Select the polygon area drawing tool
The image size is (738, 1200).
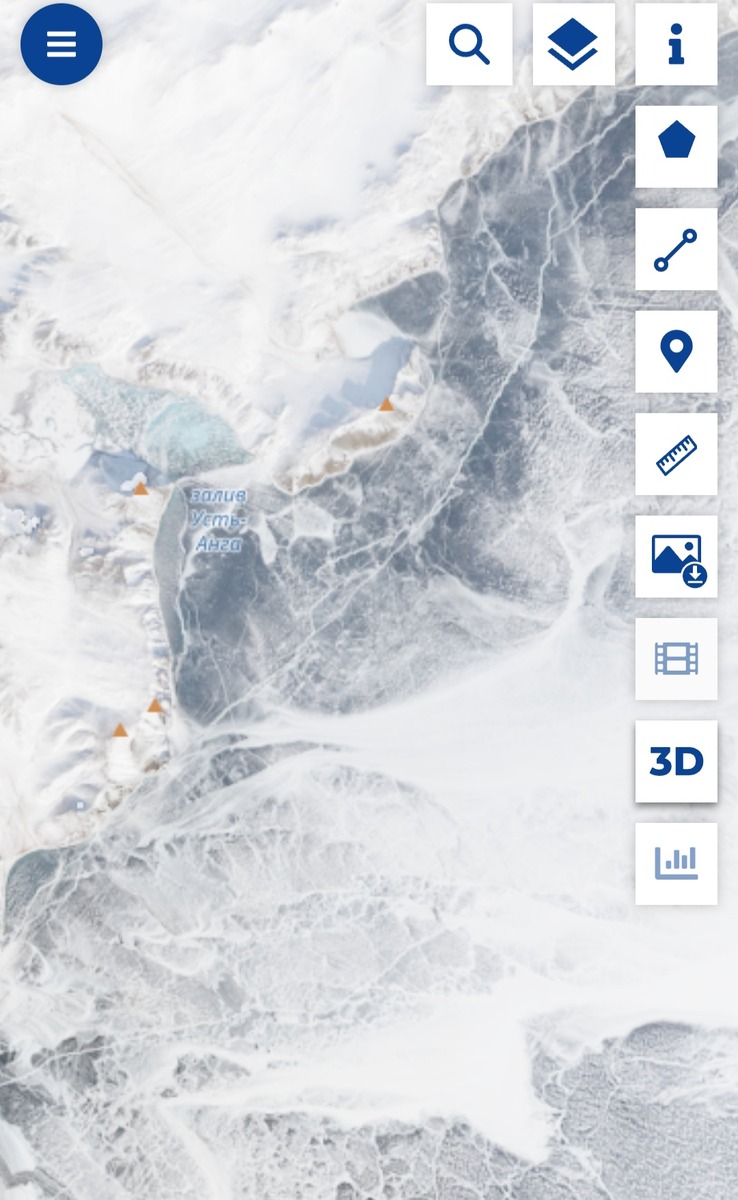pos(676,146)
